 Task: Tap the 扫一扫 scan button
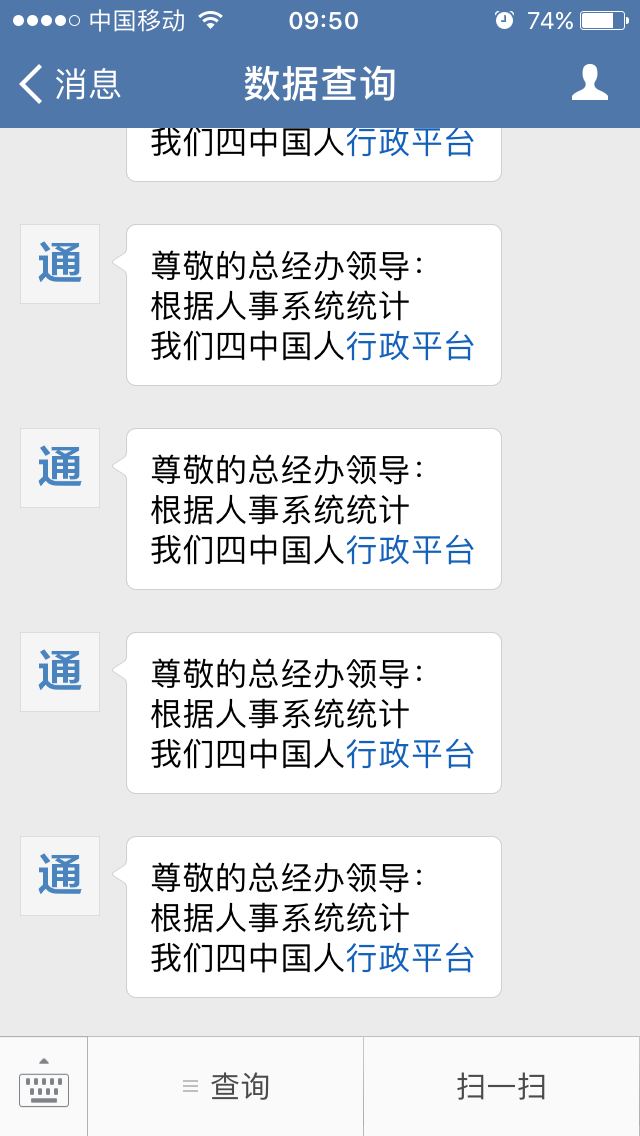pyautogui.click(x=502, y=1086)
